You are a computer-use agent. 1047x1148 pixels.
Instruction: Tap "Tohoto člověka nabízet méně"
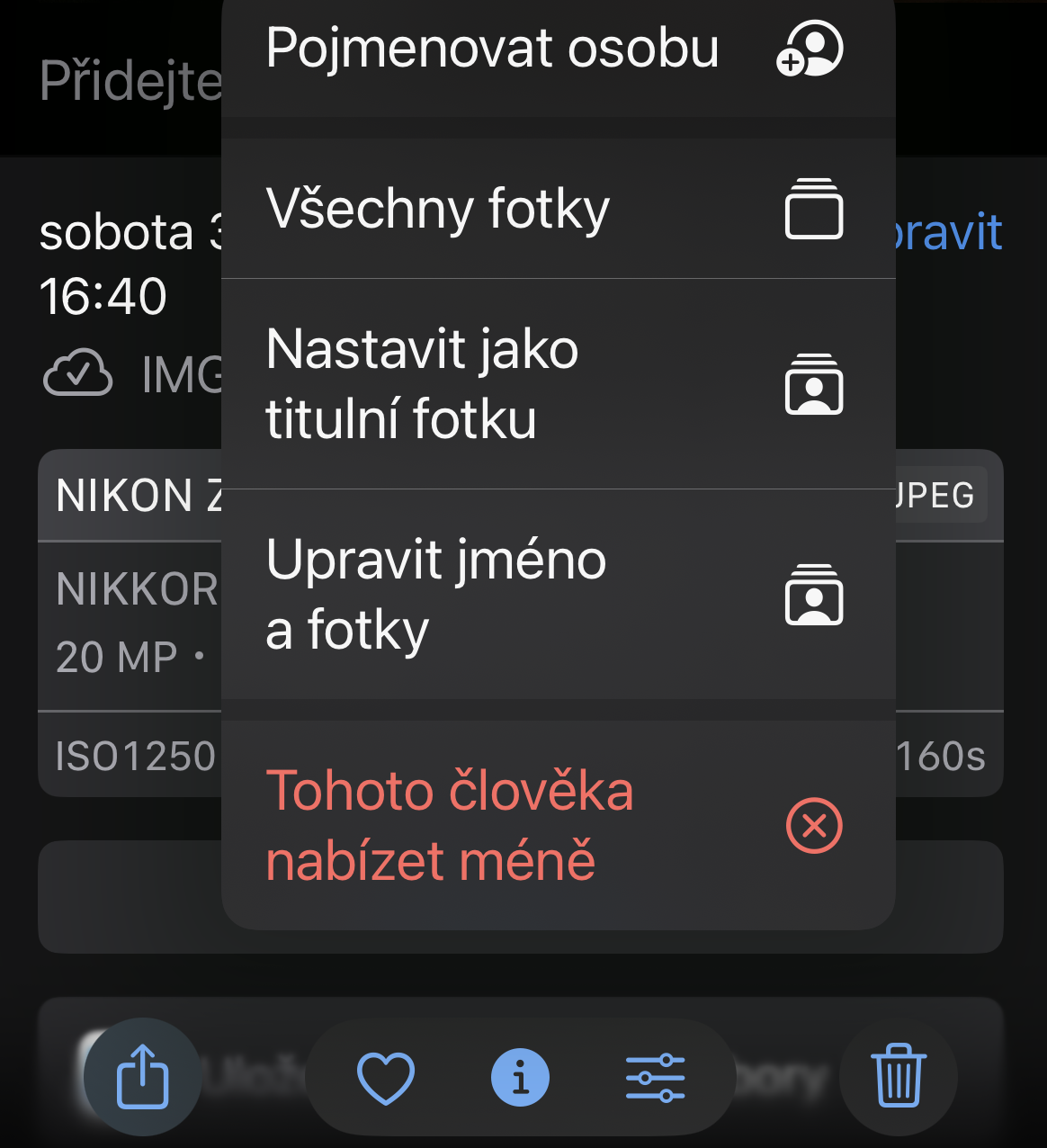pos(558,825)
